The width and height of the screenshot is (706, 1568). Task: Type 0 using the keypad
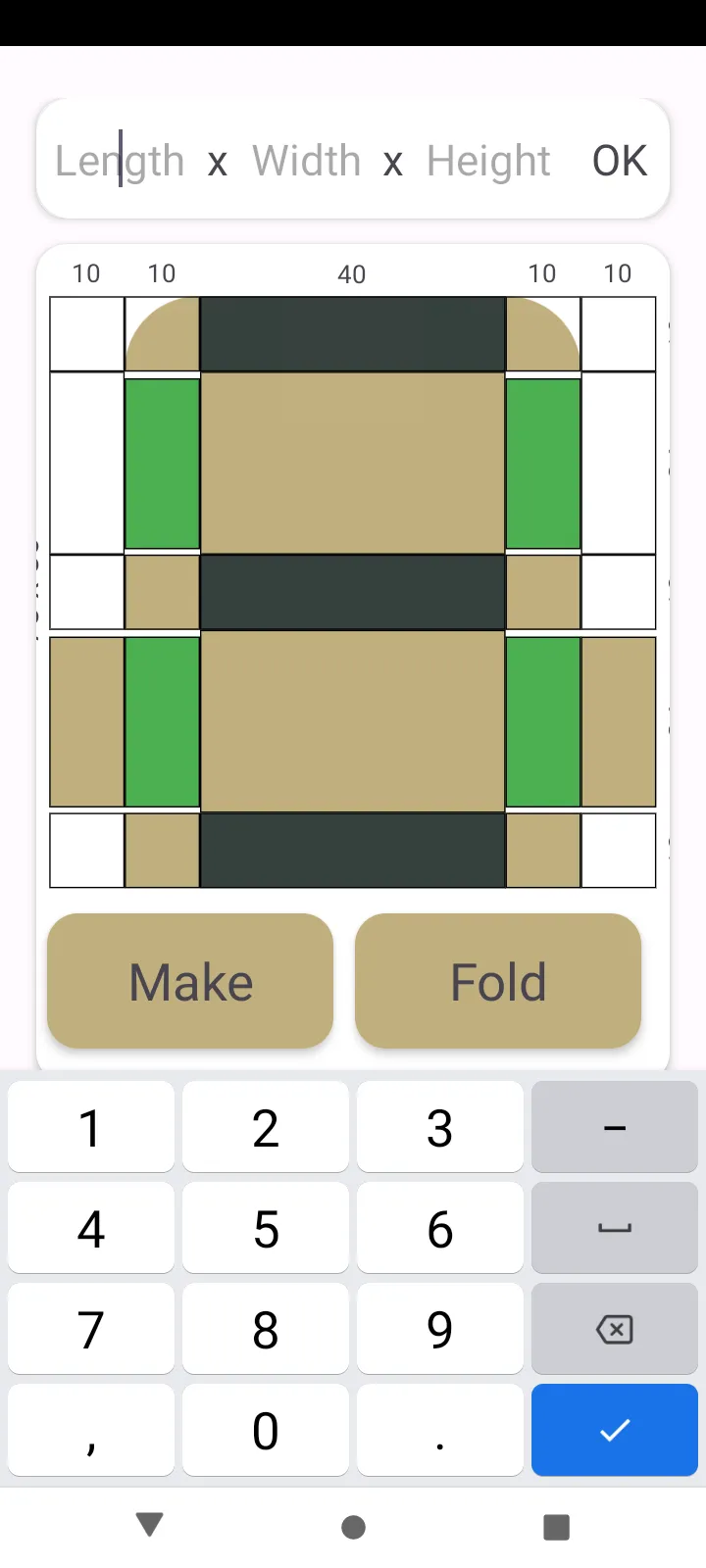coord(266,1430)
